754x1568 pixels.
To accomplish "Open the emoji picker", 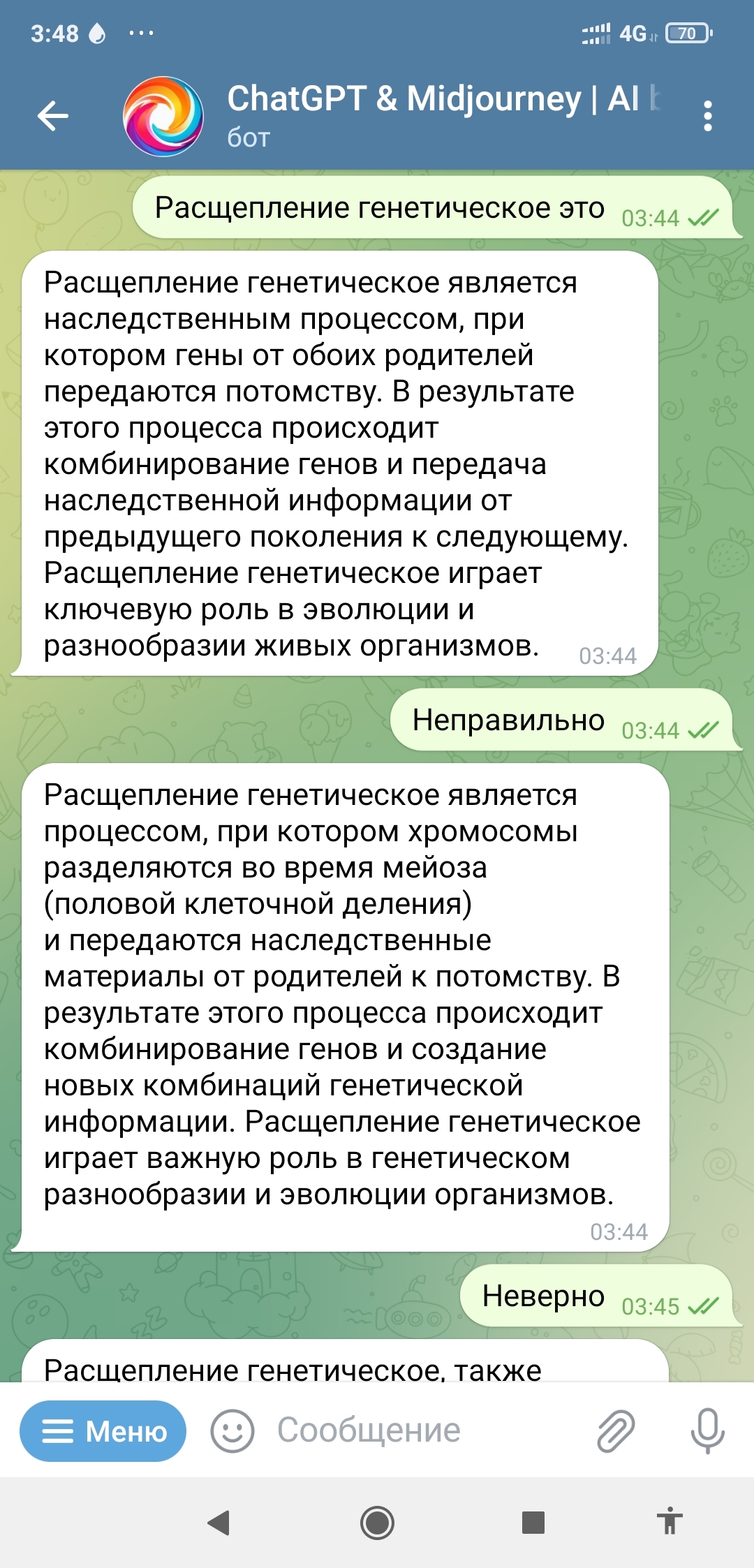I will (232, 1430).
